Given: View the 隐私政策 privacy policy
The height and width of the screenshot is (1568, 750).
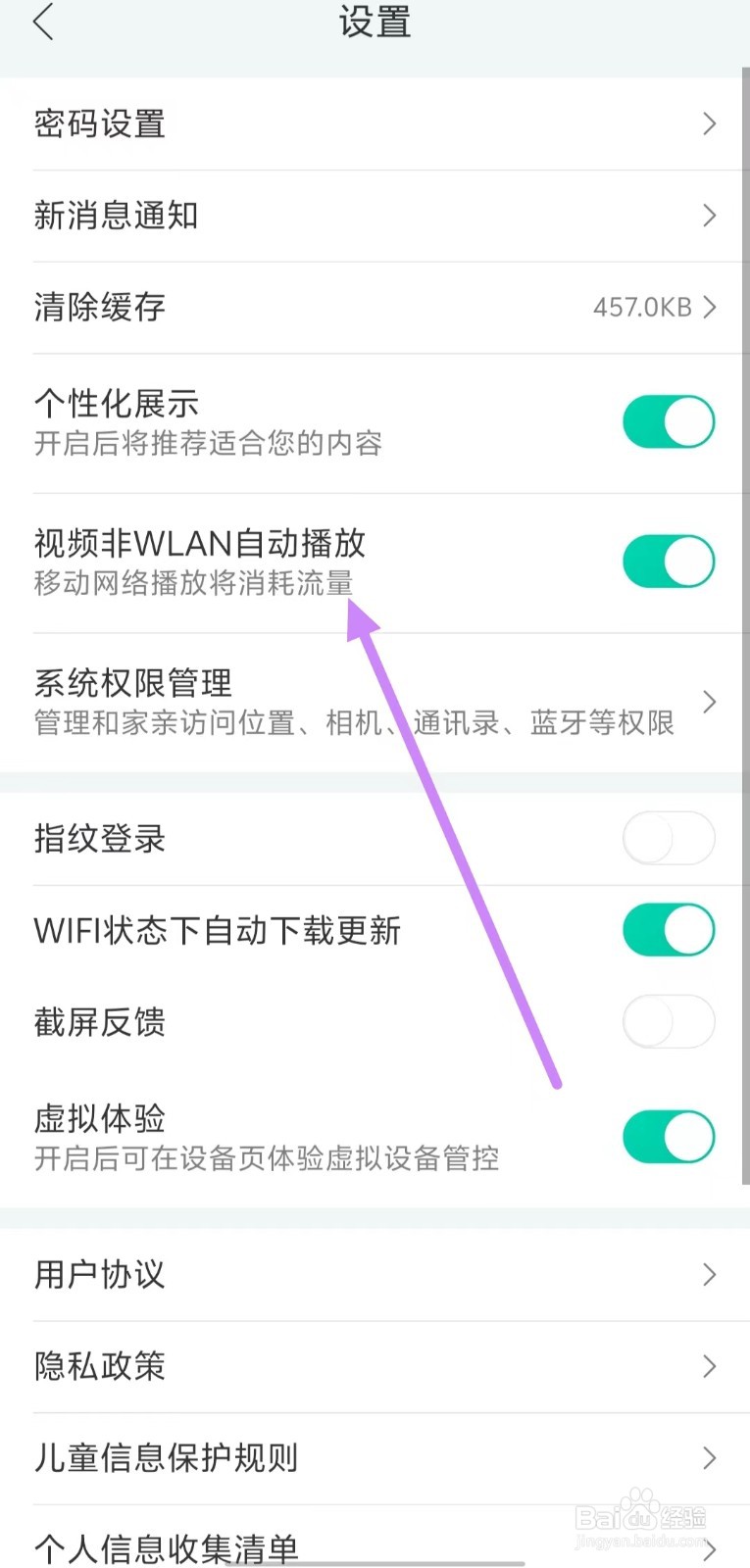Looking at the screenshot, I should click(709, 1366).
